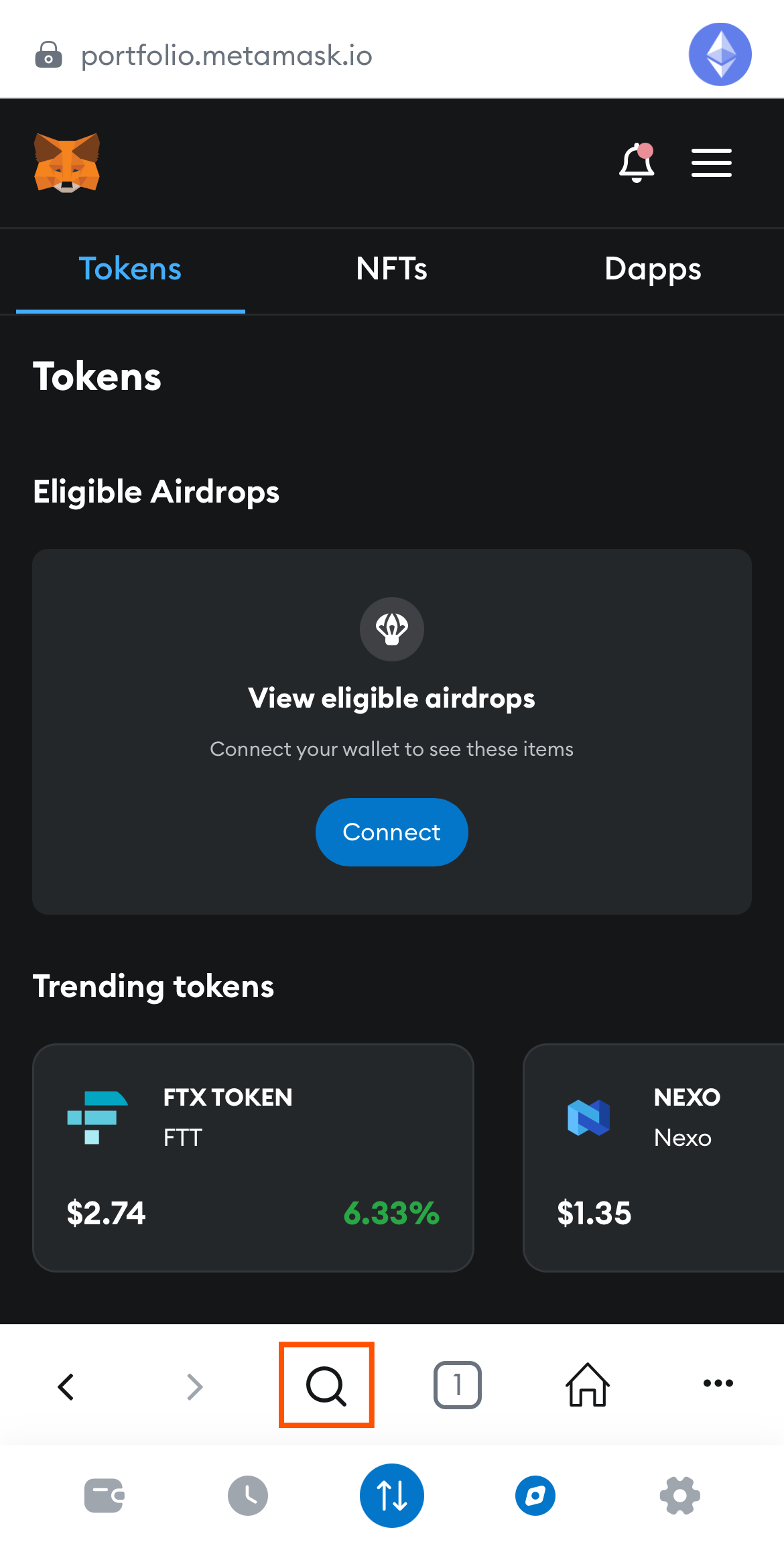Screen dimensions: 784x1560
Task: Open the Ethereum account icon
Action: click(x=720, y=54)
